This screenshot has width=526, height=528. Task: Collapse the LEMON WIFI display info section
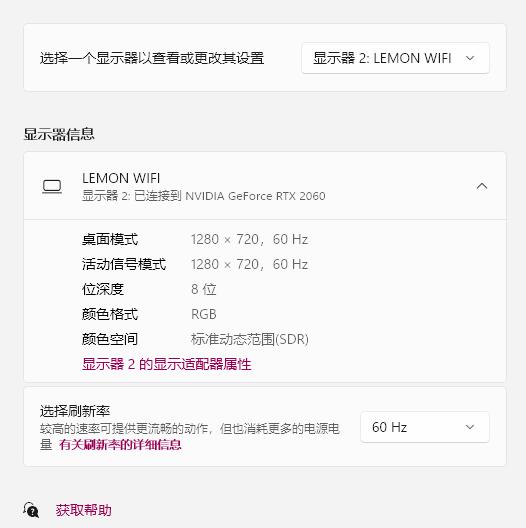click(x=482, y=186)
